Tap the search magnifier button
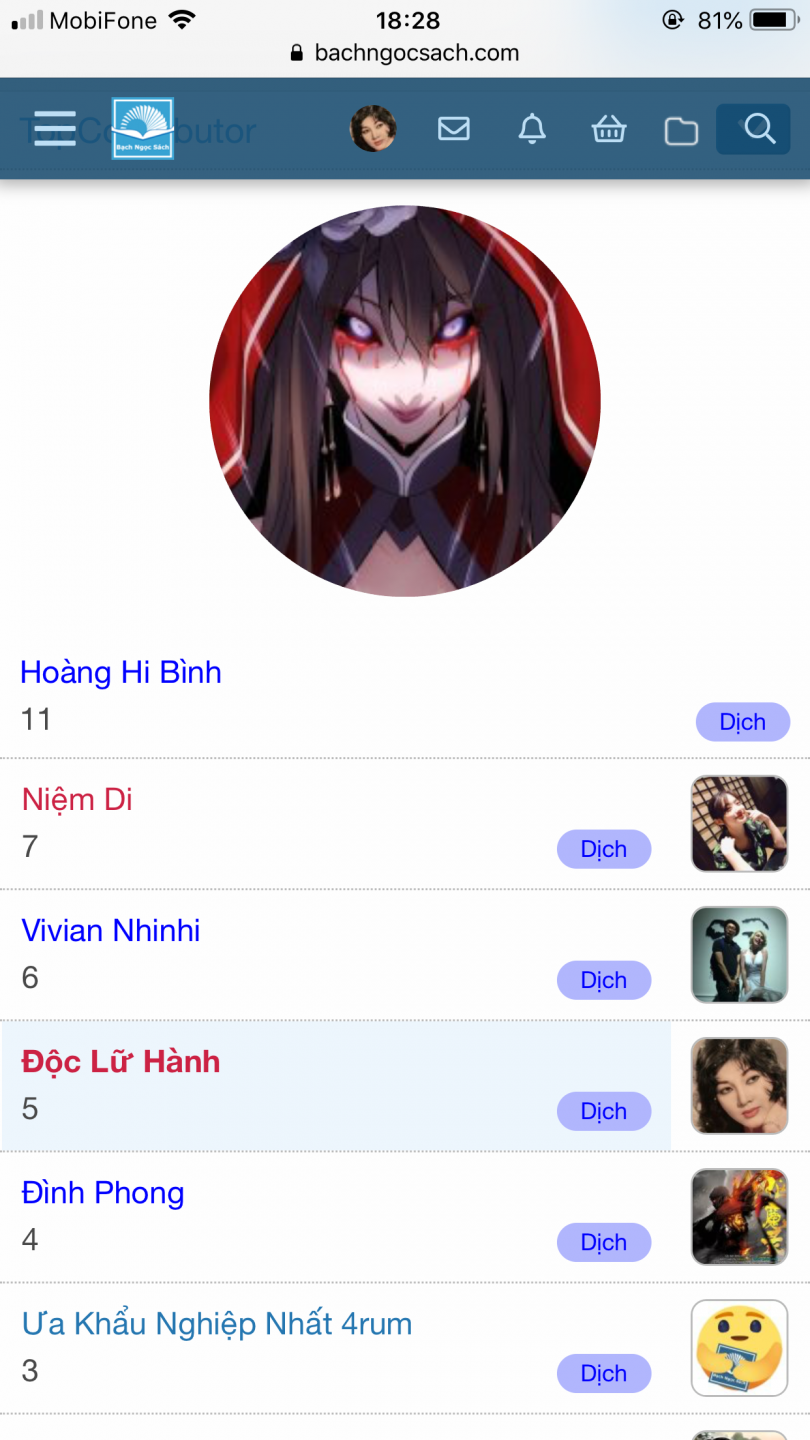The image size is (810, 1440). click(x=754, y=129)
